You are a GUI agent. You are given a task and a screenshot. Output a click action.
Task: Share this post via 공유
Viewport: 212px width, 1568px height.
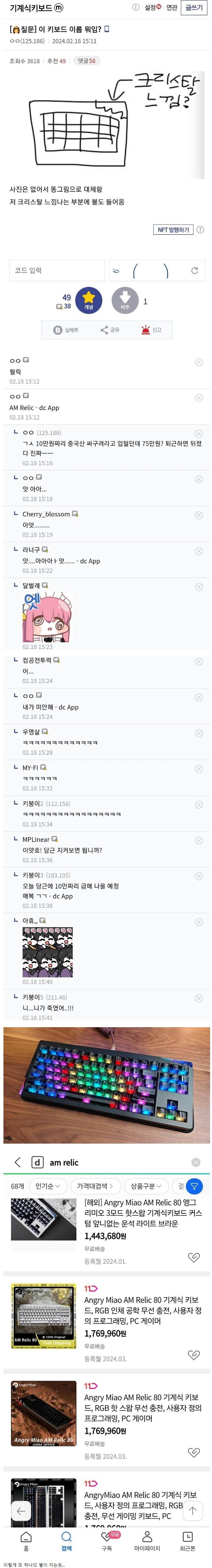click(110, 330)
